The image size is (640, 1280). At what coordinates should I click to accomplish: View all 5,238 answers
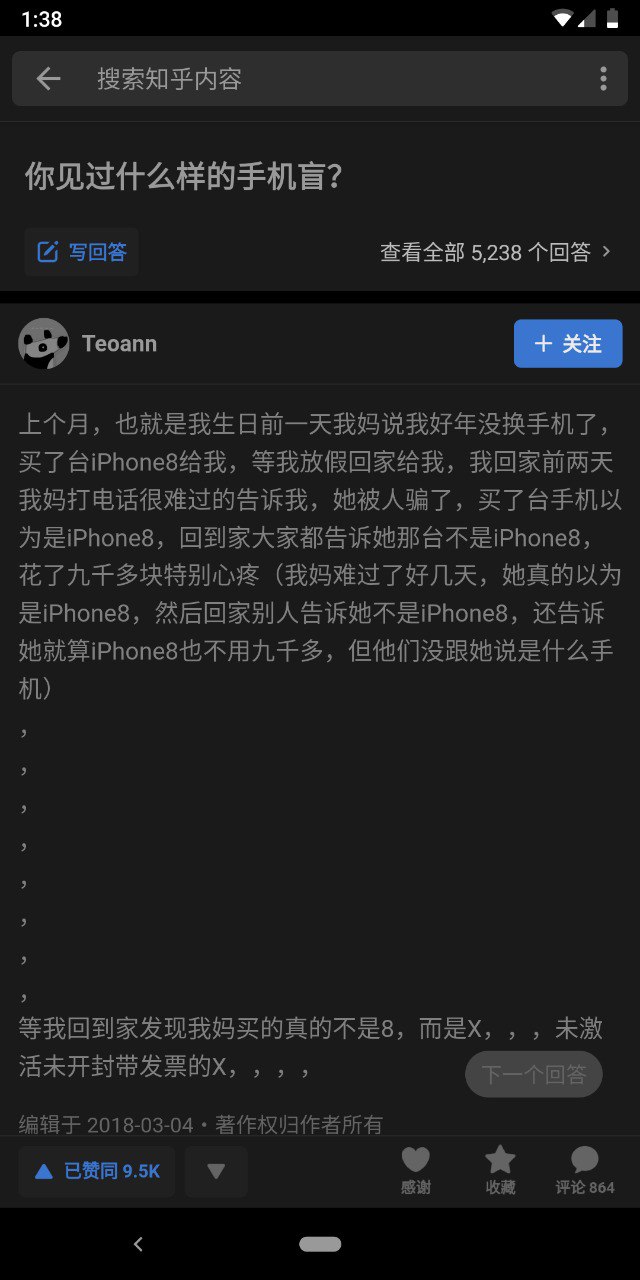(x=495, y=252)
